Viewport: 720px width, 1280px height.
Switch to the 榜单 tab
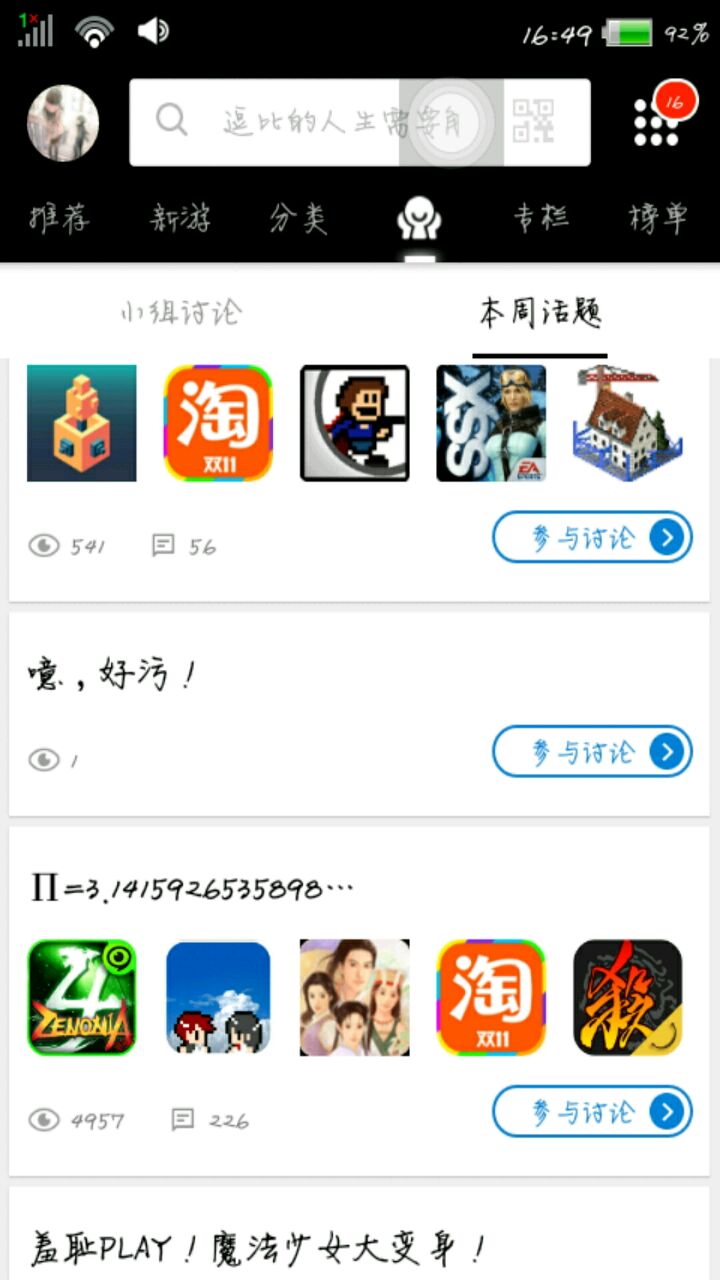658,217
